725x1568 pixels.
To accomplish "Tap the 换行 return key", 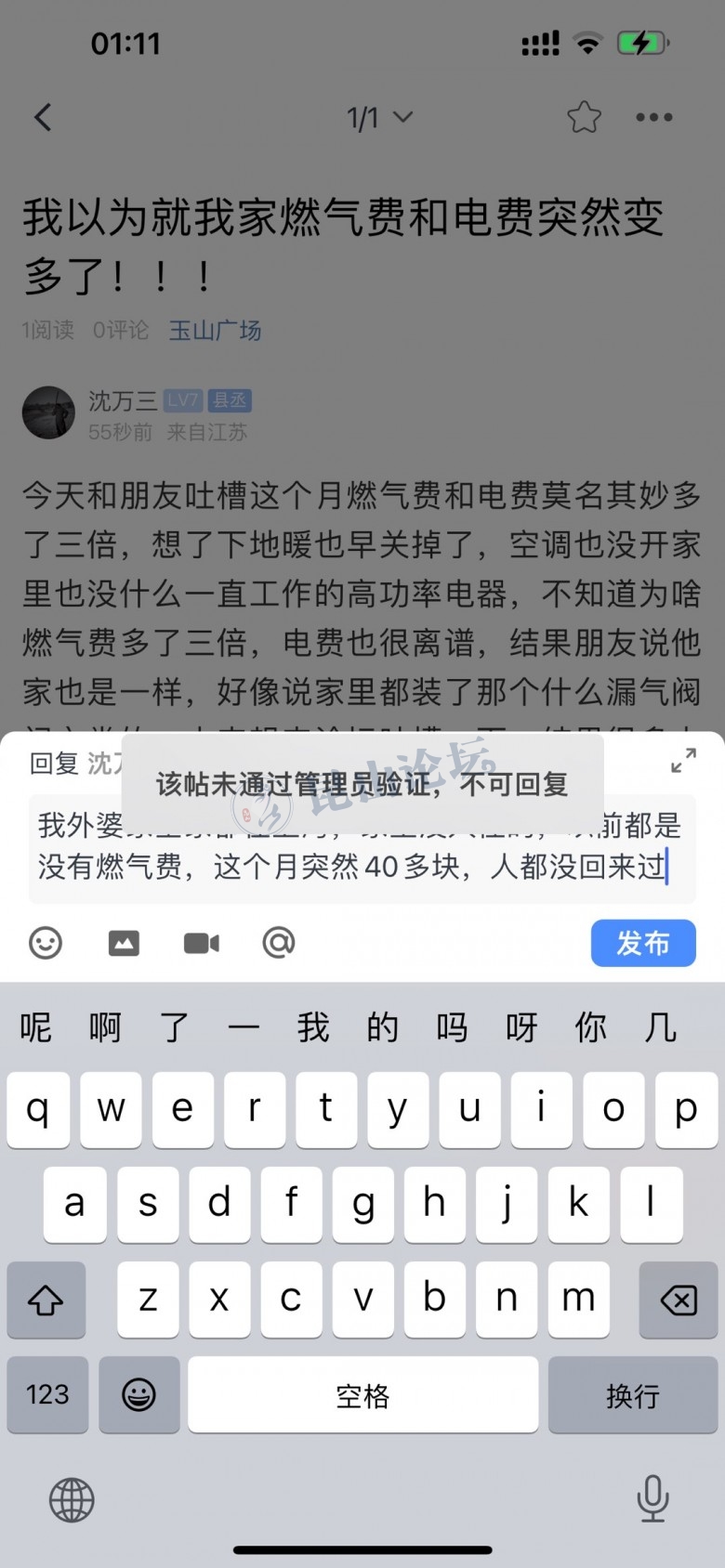I will pyautogui.click(x=632, y=1395).
